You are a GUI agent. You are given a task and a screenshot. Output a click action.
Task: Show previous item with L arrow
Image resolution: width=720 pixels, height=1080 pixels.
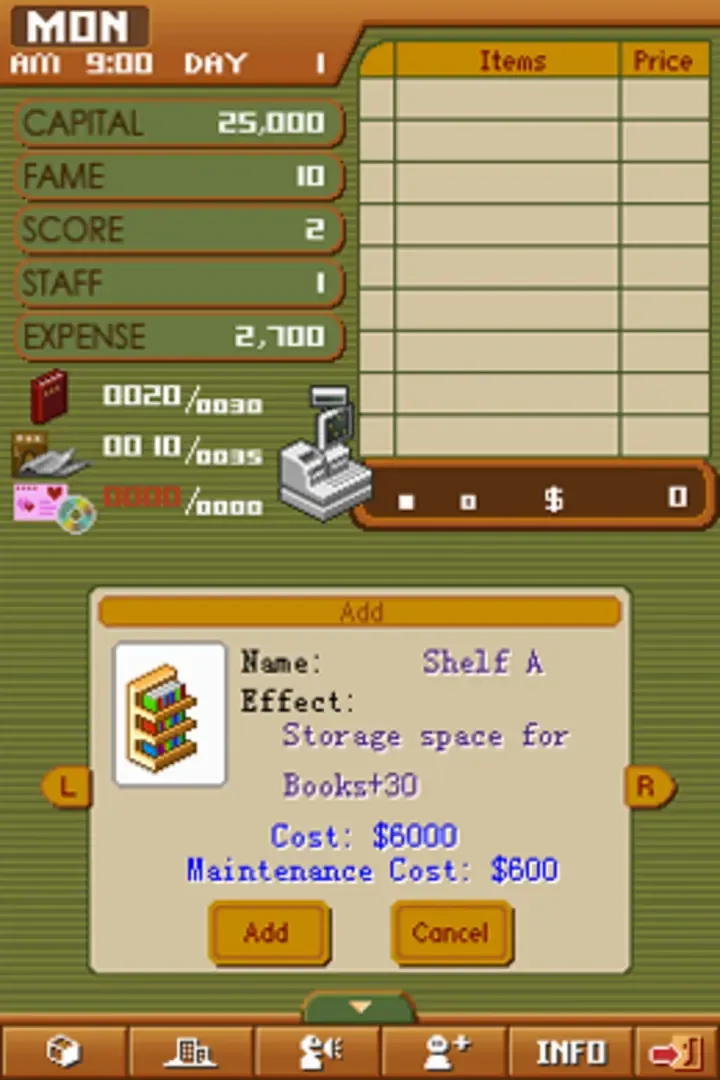(66, 787)
